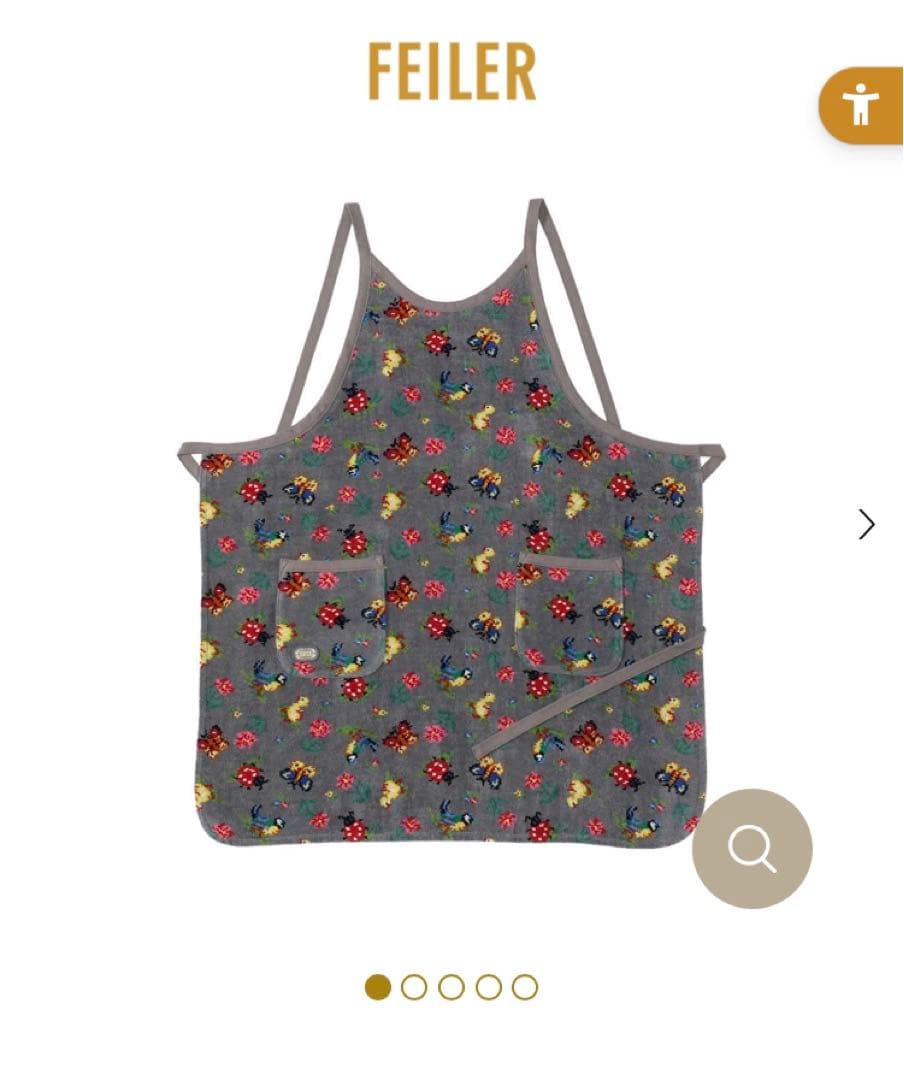The width and height of the screenshot is (904, 1080).
Task: Open the enlarge view magnifier circle
Action: click(751, 847)
